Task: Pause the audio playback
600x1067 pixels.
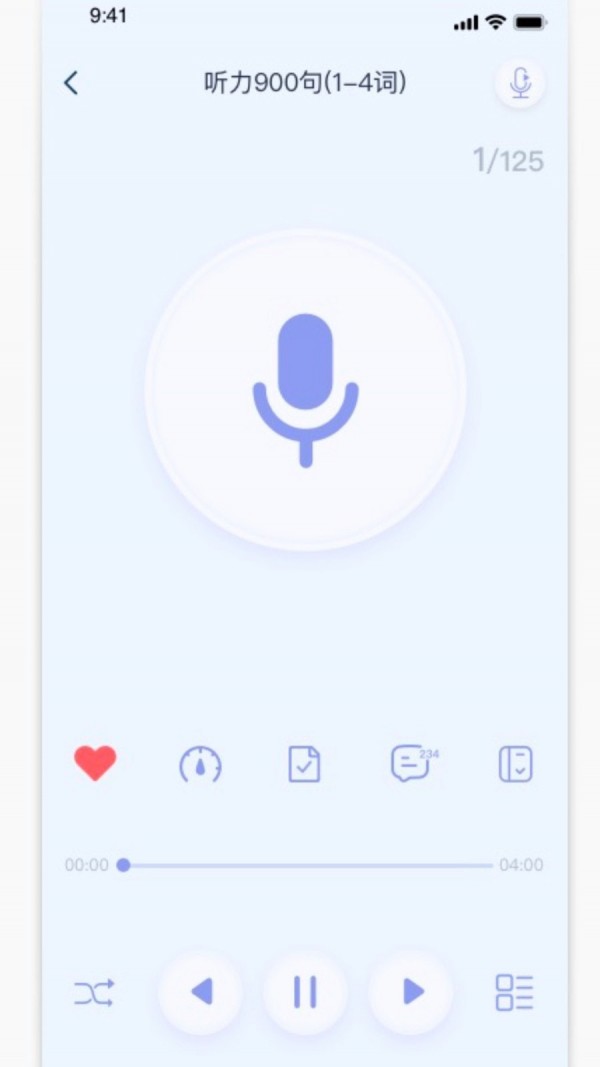Action: 305,992
